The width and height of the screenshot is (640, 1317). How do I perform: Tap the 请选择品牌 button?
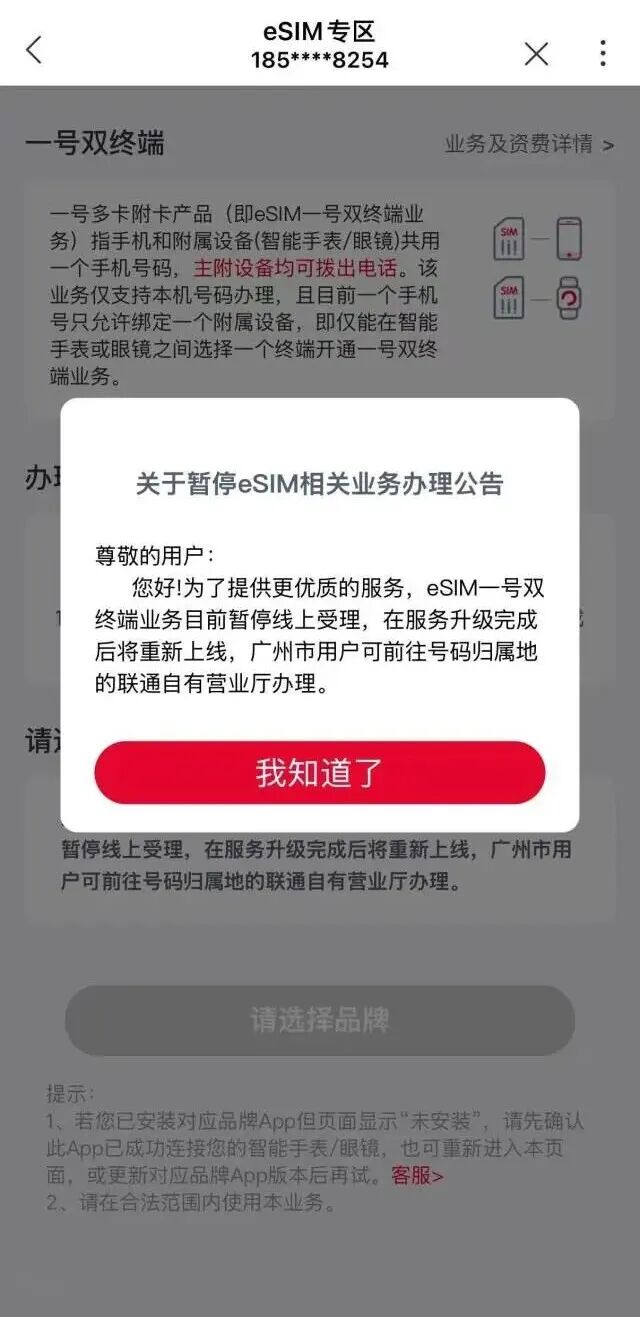tap(319, 1021)
